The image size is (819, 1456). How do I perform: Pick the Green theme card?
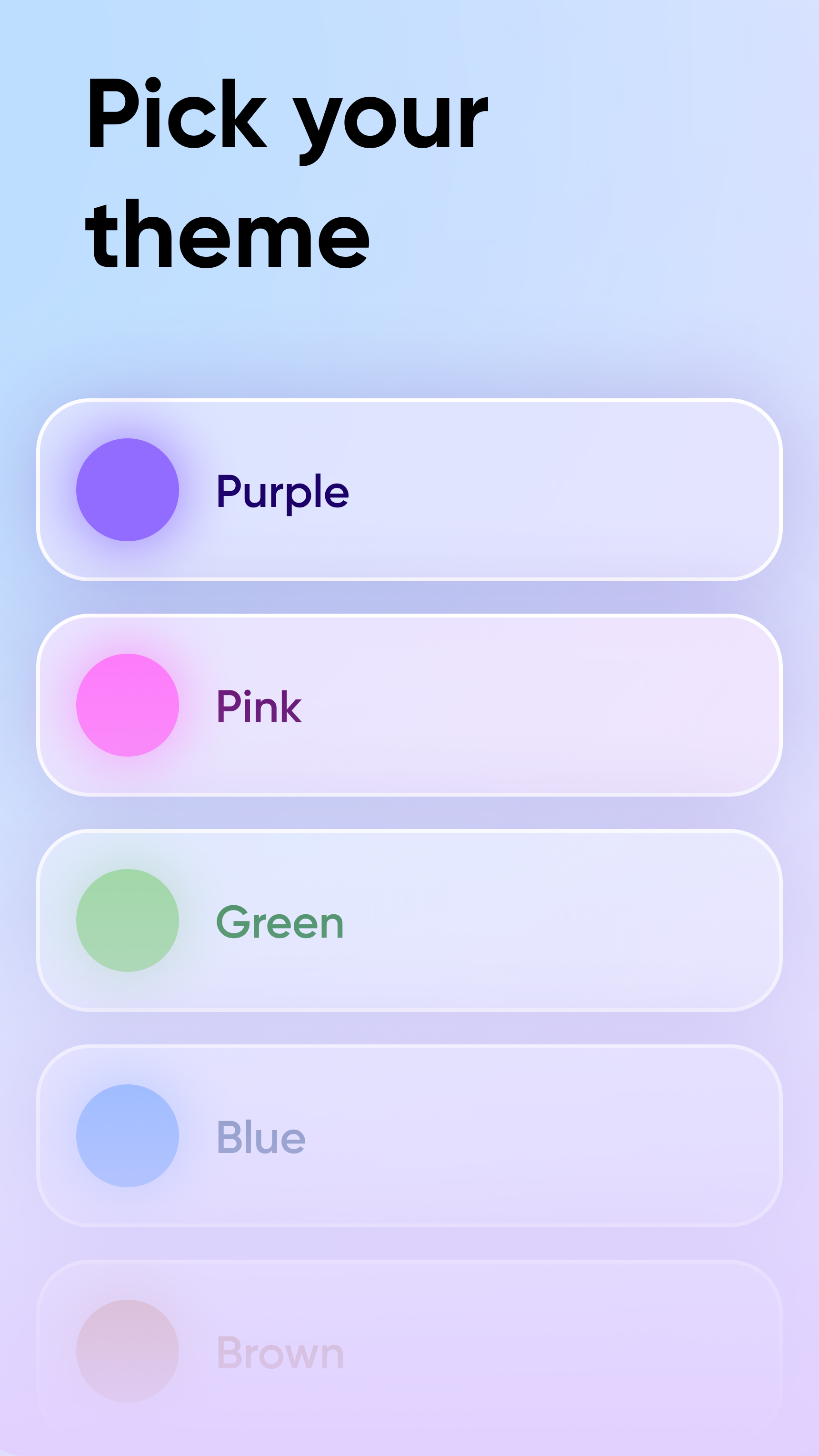click(409, 921)
